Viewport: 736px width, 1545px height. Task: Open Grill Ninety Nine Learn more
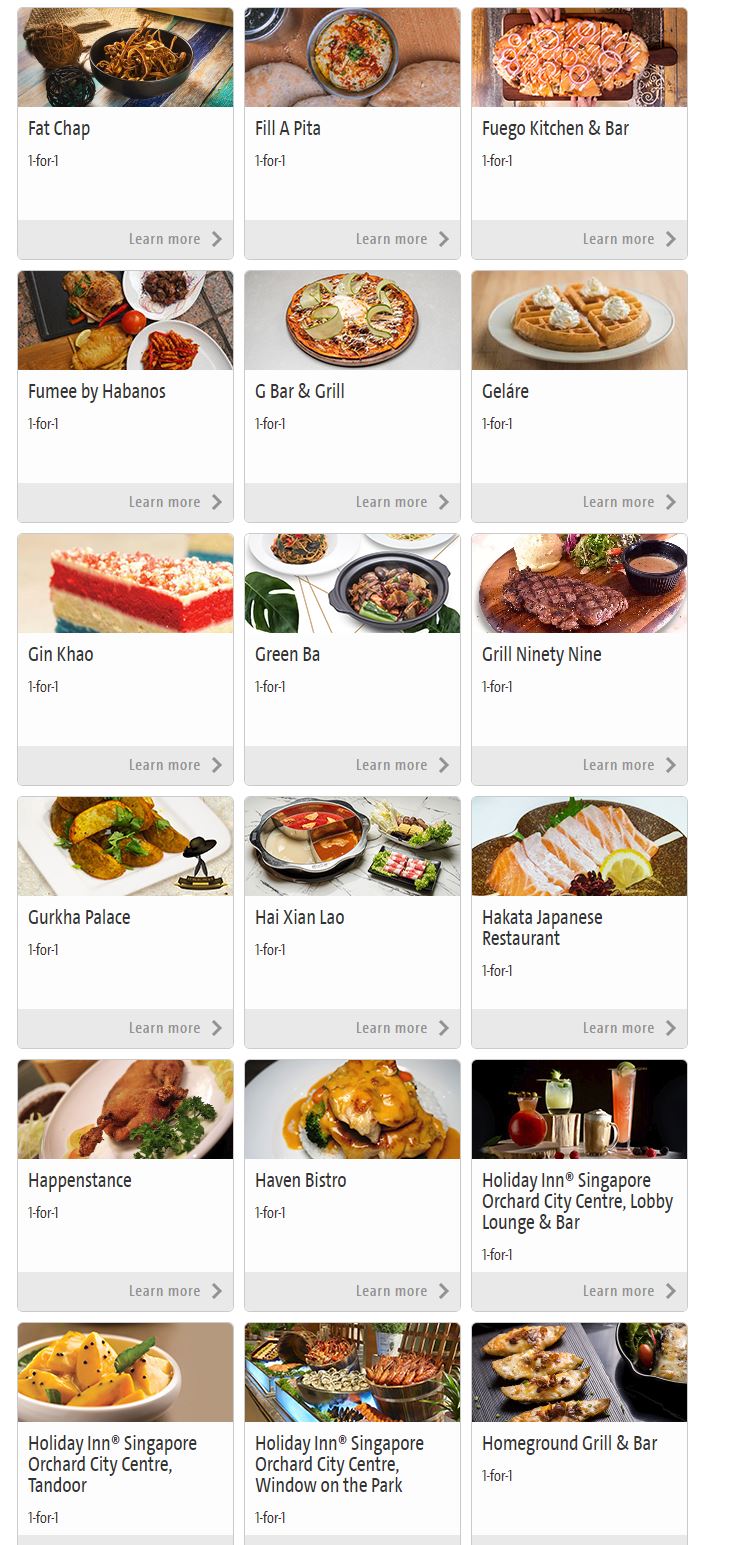pyautogui.click(x=629, y=765)
